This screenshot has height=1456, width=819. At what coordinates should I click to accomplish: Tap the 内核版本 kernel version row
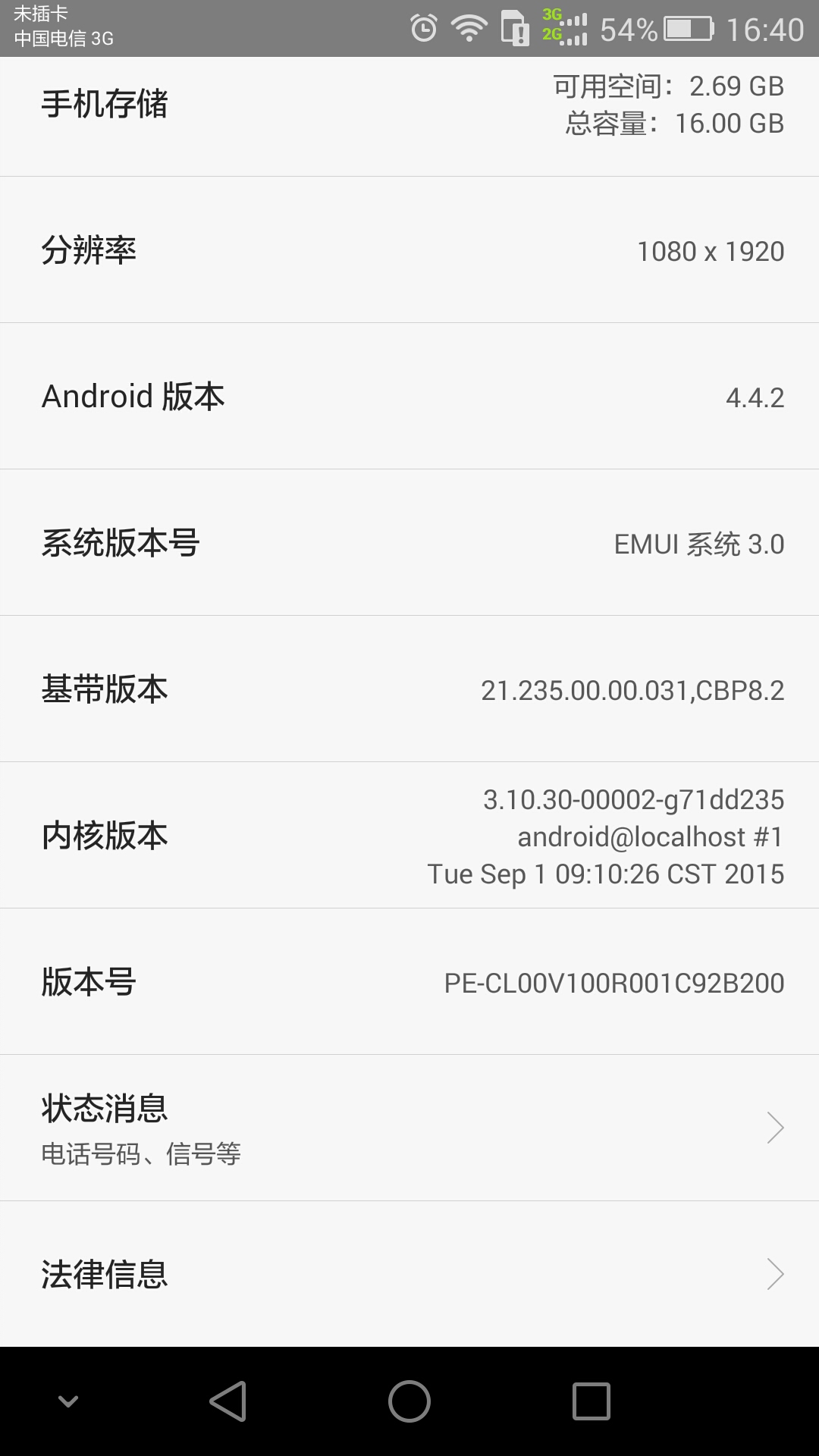pos(409,836)
